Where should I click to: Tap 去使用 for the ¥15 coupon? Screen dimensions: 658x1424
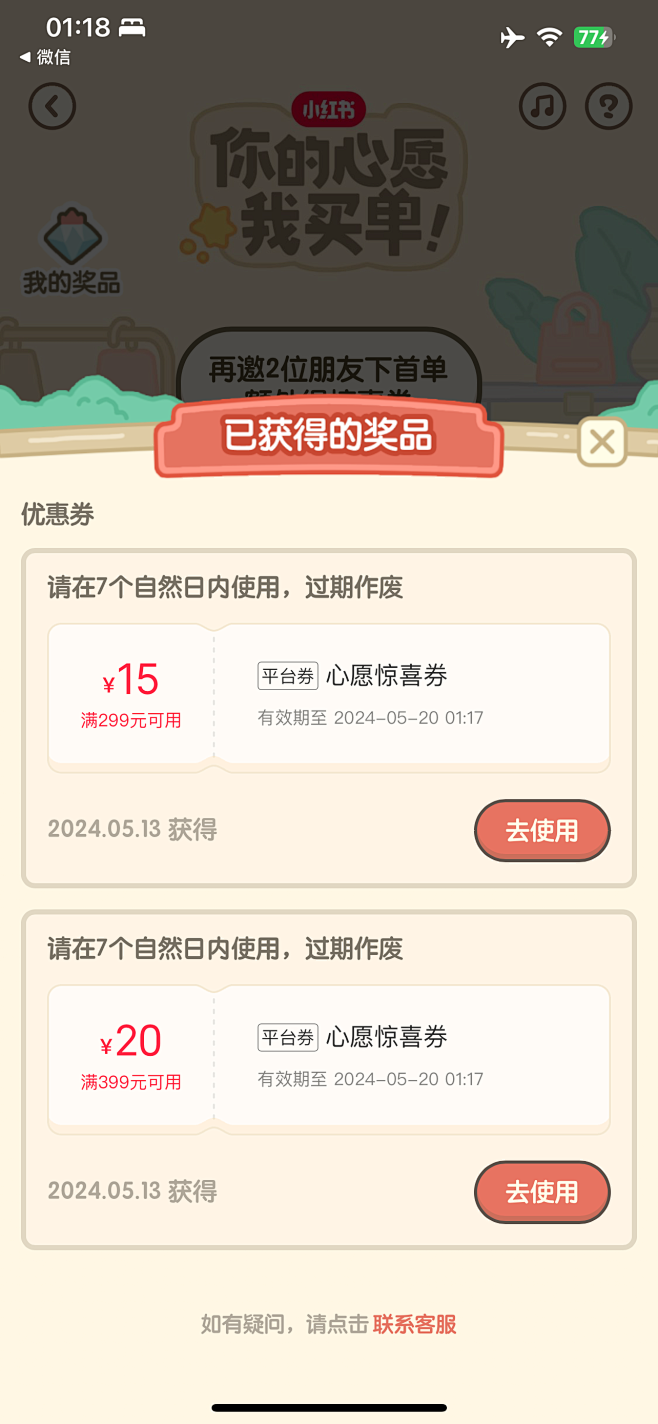[x=542, y=830]
